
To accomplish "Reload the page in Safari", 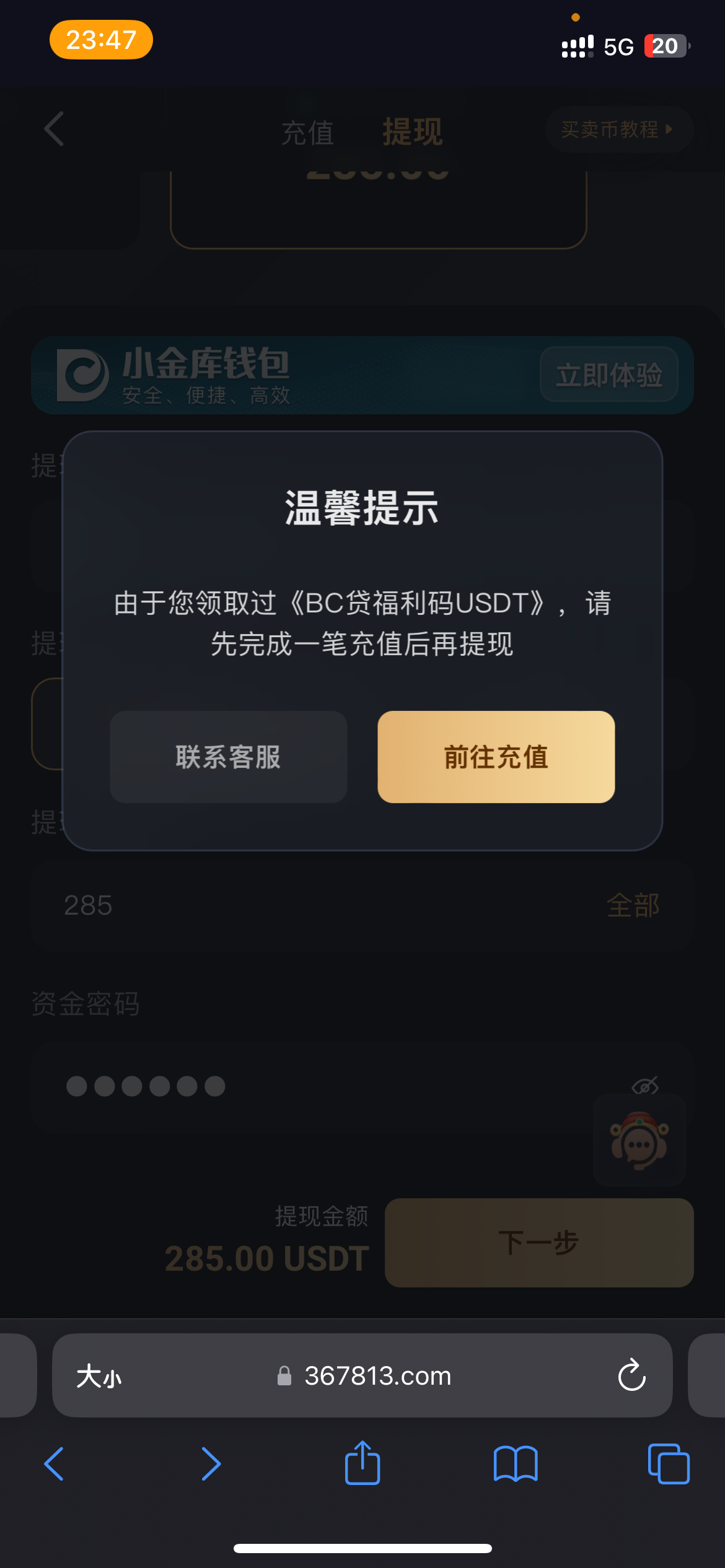I will coord(631,1375).
